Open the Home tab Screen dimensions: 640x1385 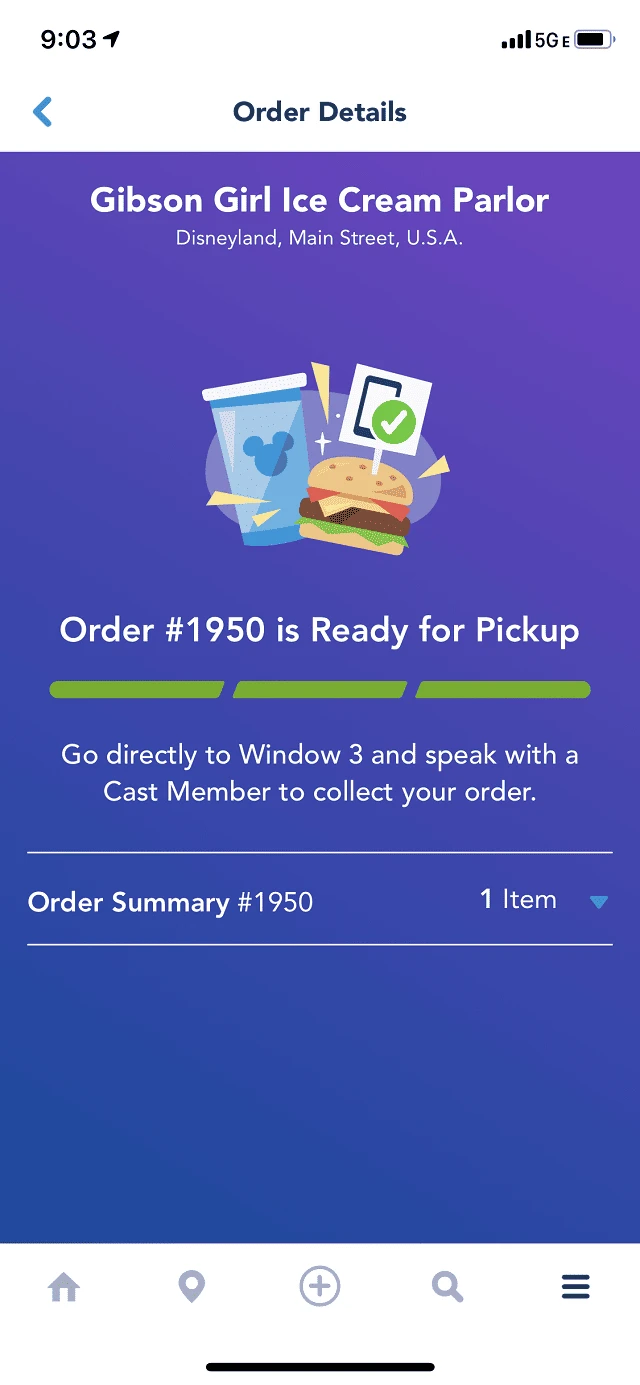64,1287
